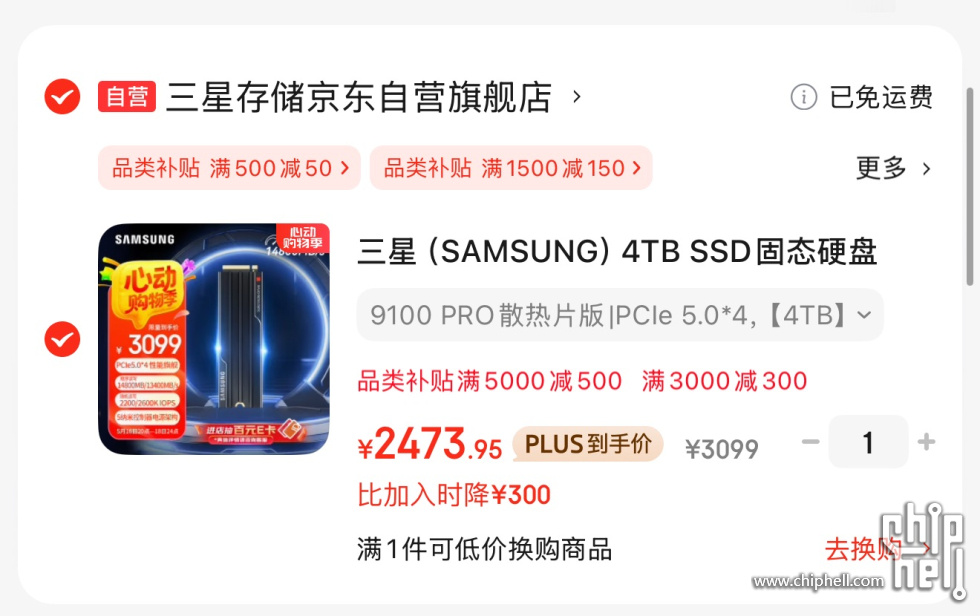Open 更多 to view more coupons
980x616 pixels.
tap(892, 168)
